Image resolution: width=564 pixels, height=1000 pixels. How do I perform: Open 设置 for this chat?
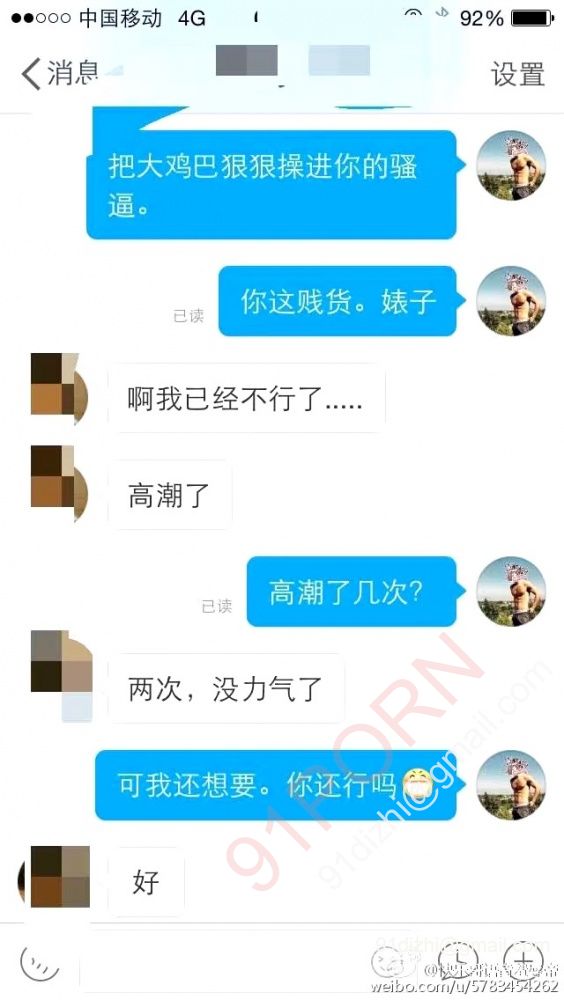(x=517, y=74)
